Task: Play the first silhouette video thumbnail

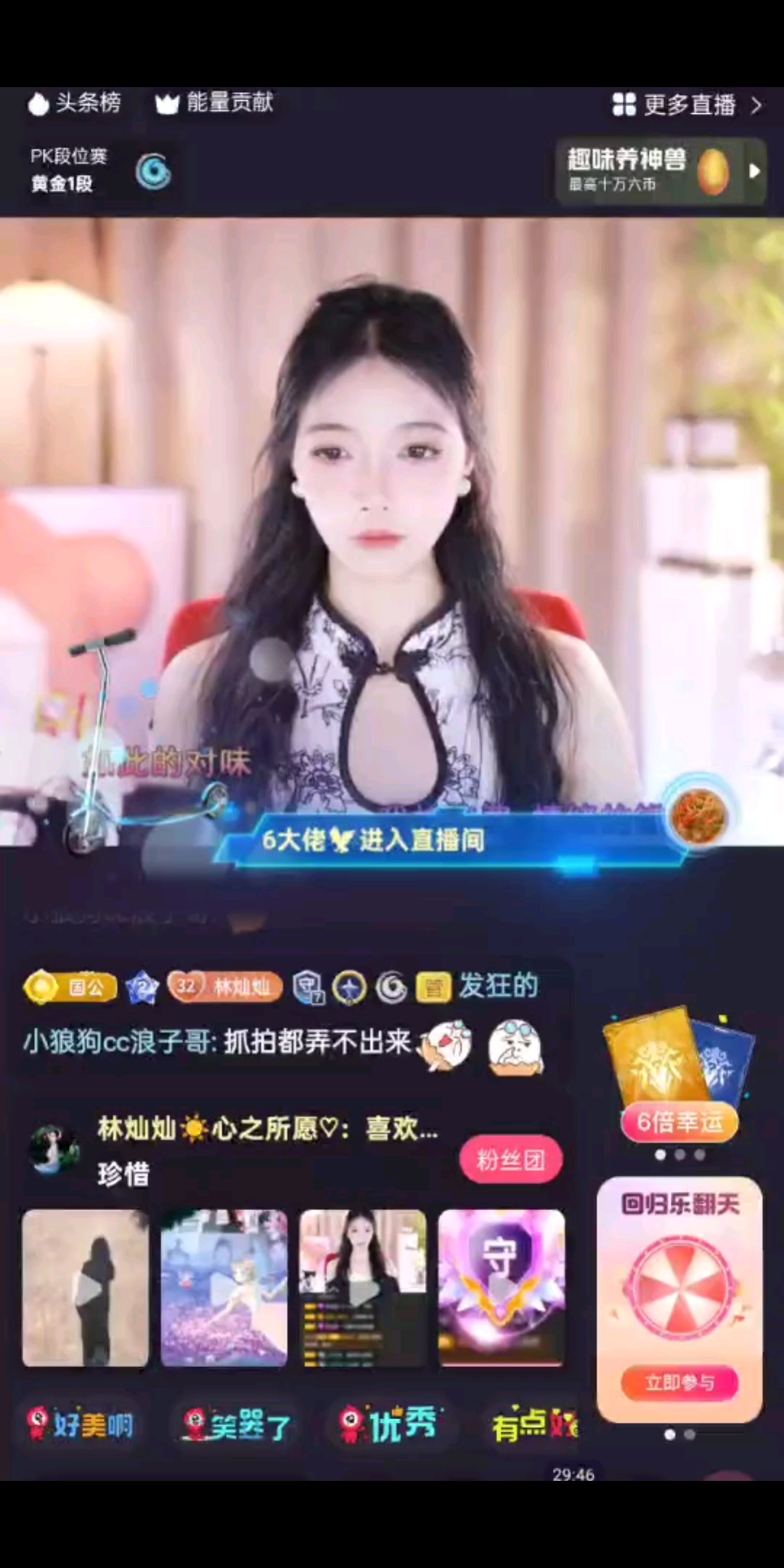Action: [86, 1288]
